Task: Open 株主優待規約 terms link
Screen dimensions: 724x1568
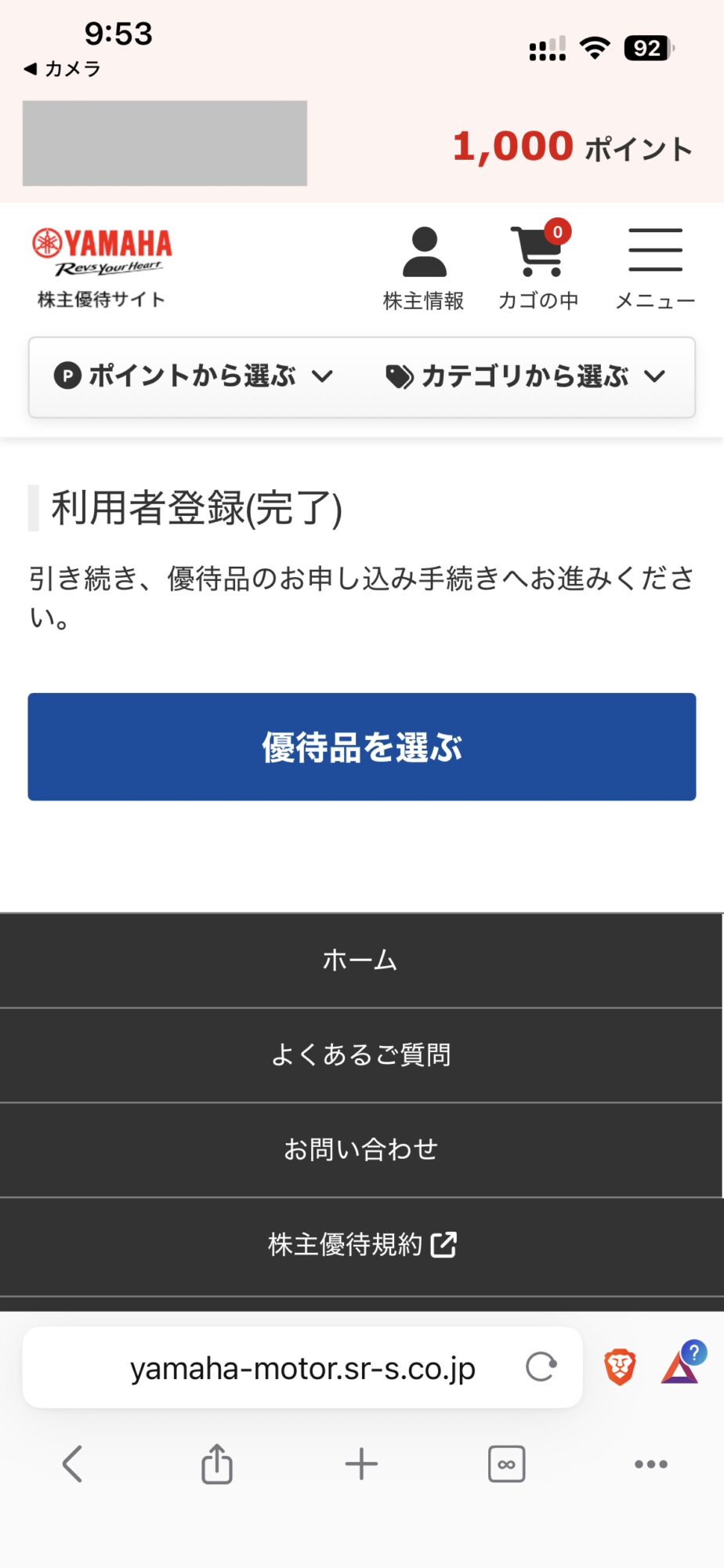Action: (x=360, y=1245)
